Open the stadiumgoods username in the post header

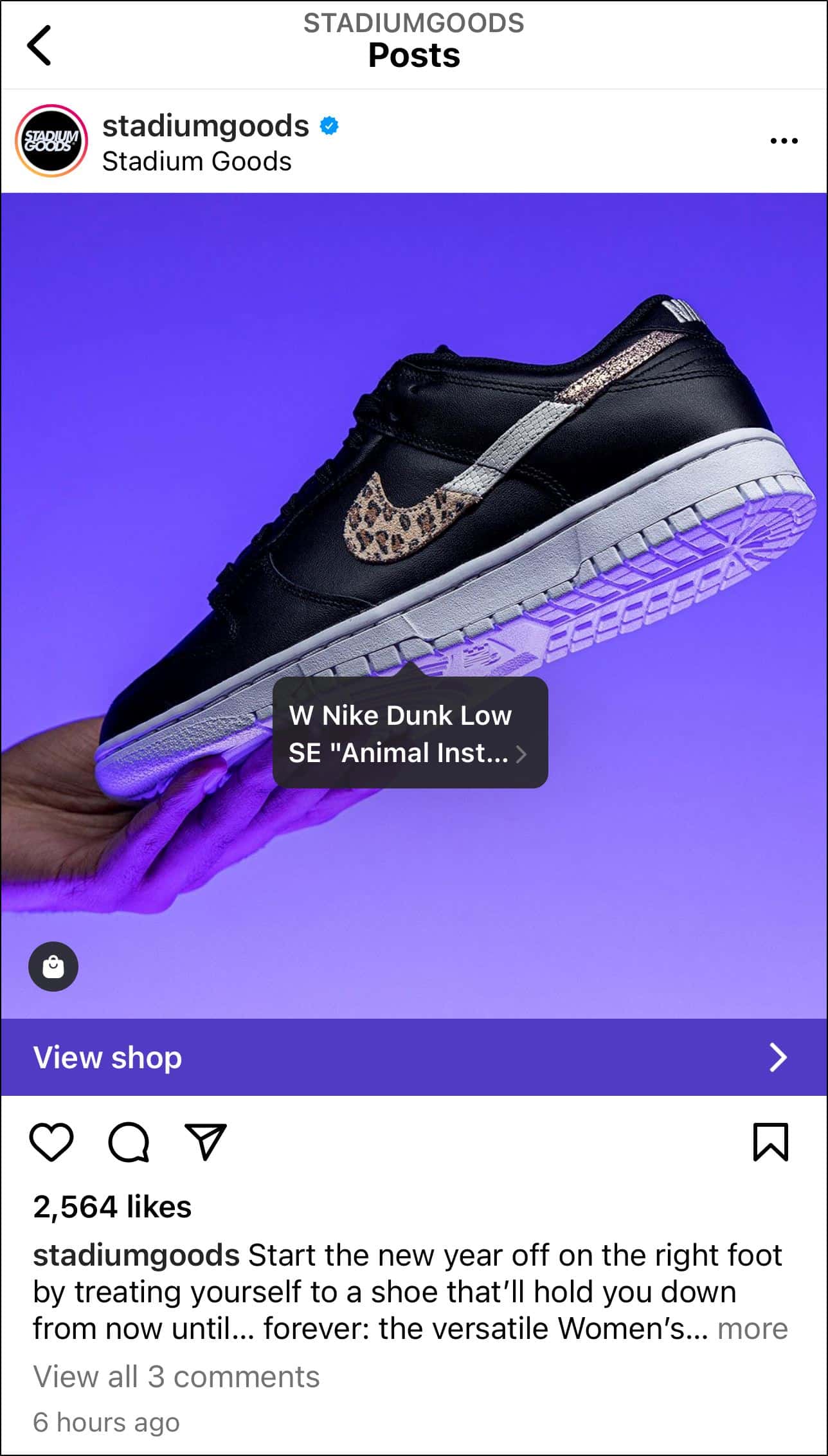[x=206, y=125]
